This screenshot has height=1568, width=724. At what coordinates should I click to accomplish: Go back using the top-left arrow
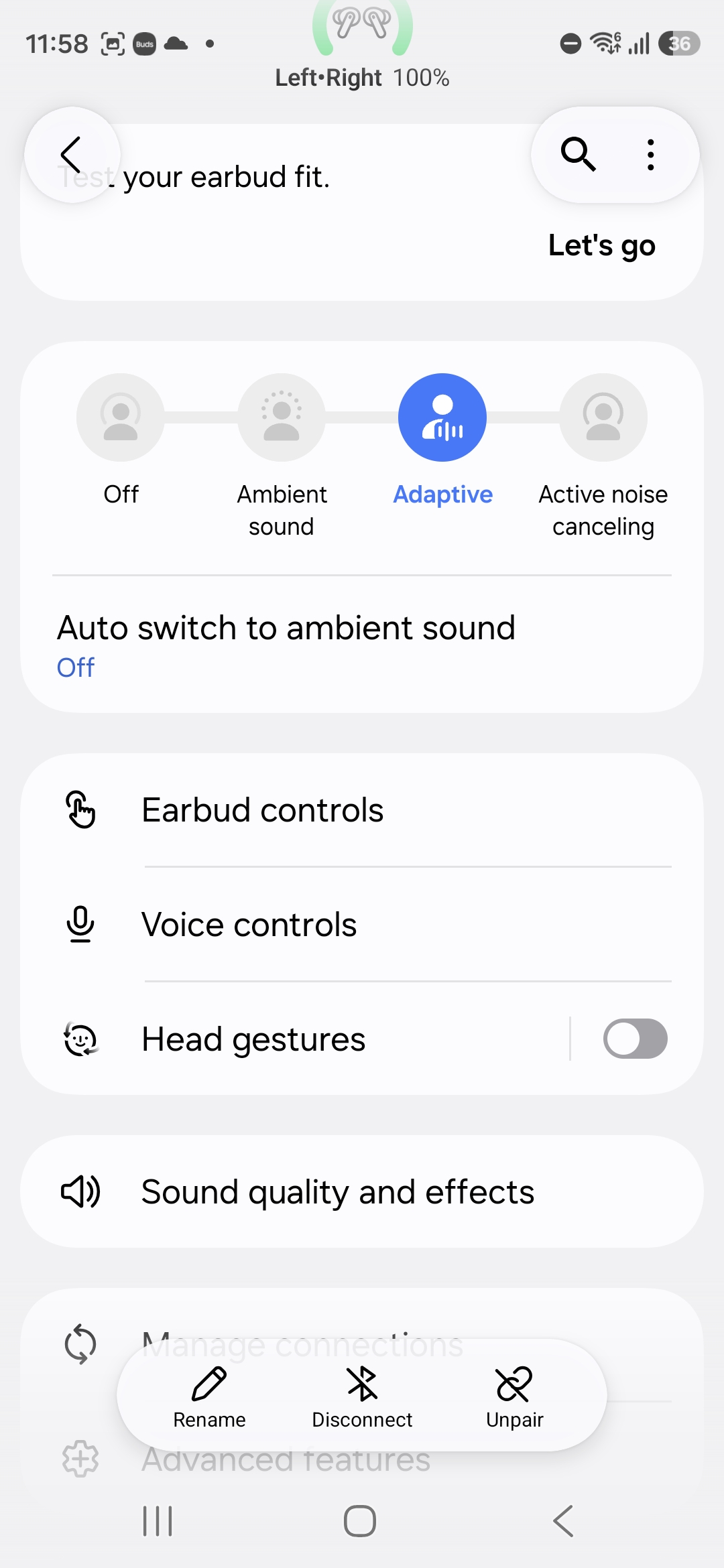[72, 155]
